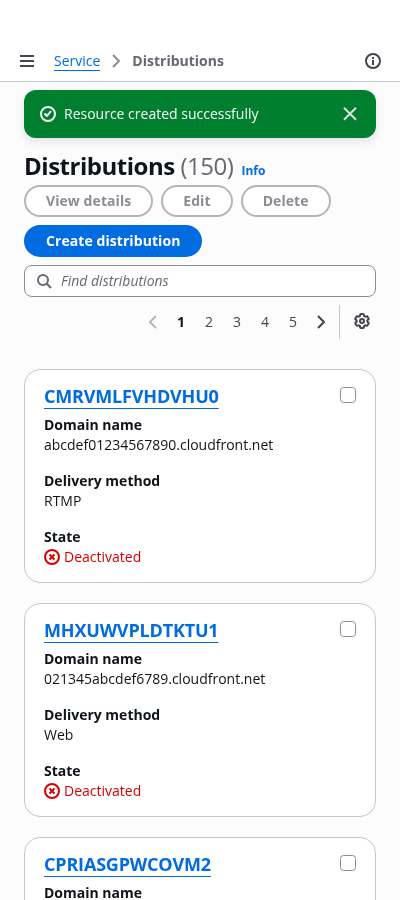The image size is (400, 900).
Task: Open the Info link beside Distributions
Action: [253, 170]
